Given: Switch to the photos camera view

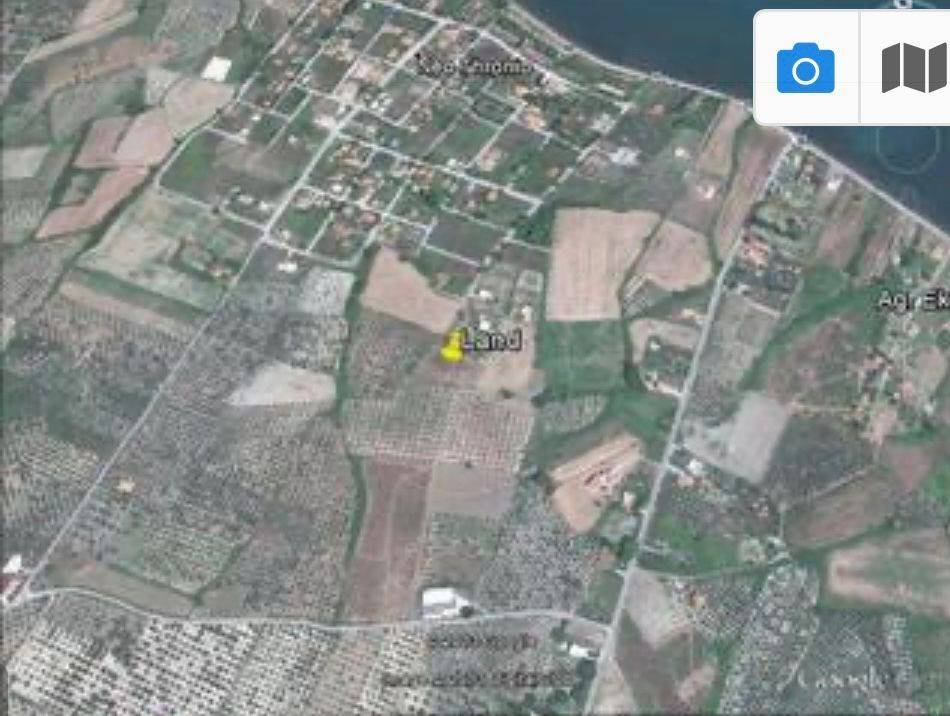Looking at the screenshot, I should 805,70.
